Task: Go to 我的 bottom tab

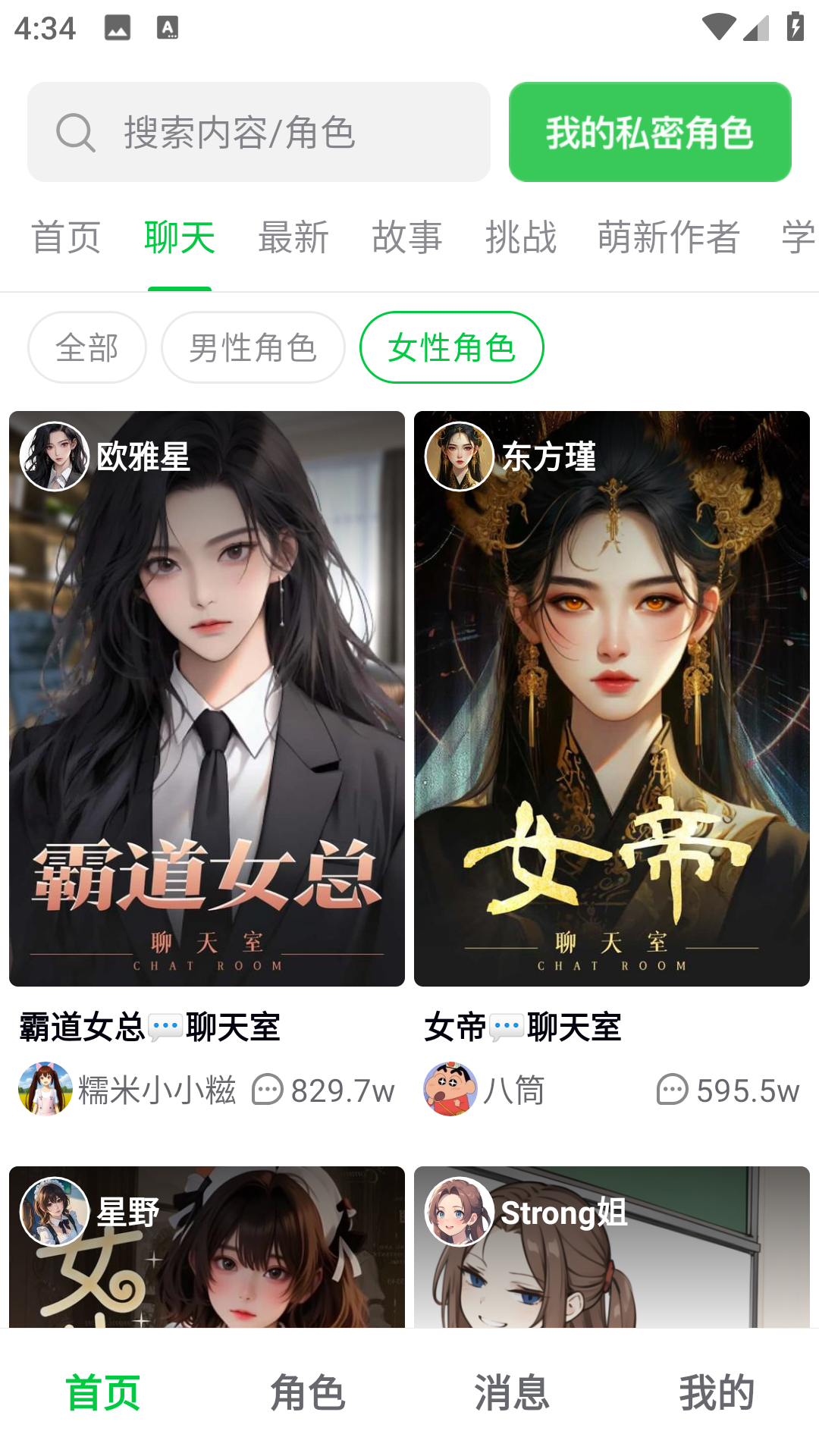Action: tap(717, 1392)
